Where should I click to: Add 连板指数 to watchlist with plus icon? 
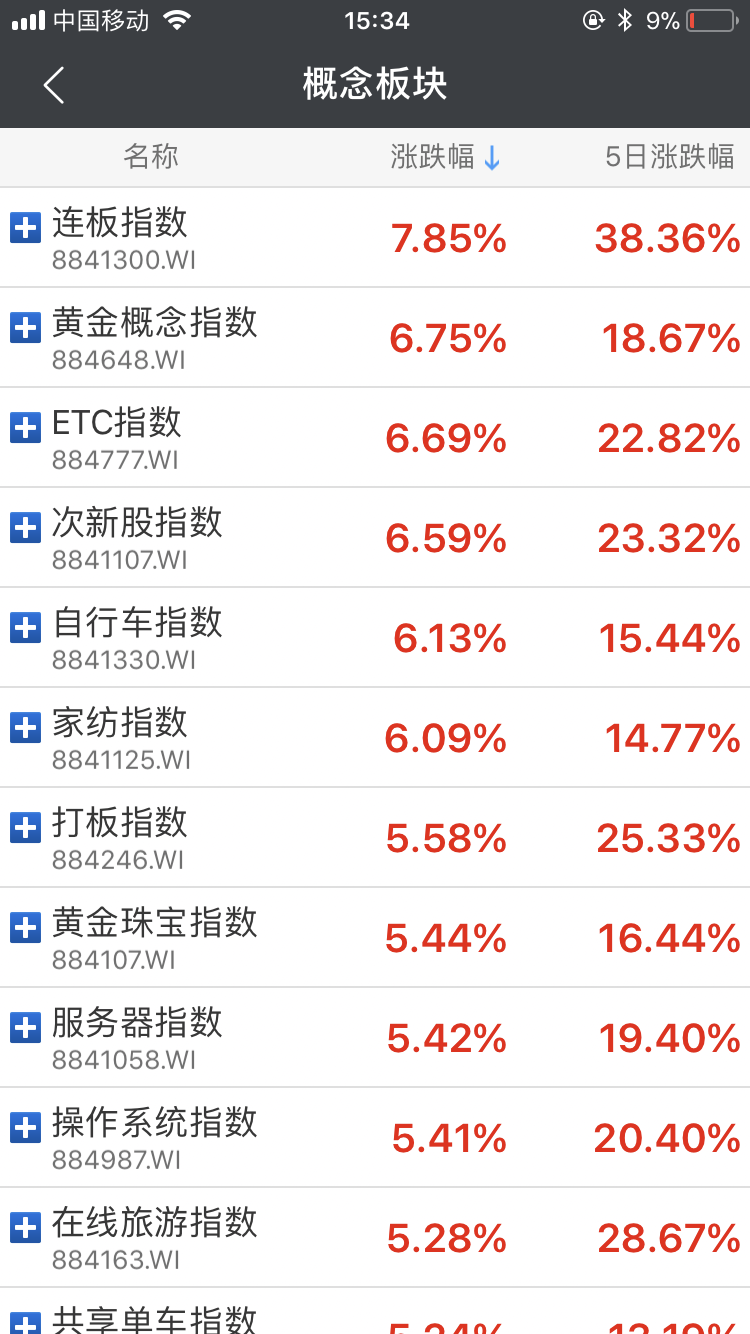click(x=25, y=228)
